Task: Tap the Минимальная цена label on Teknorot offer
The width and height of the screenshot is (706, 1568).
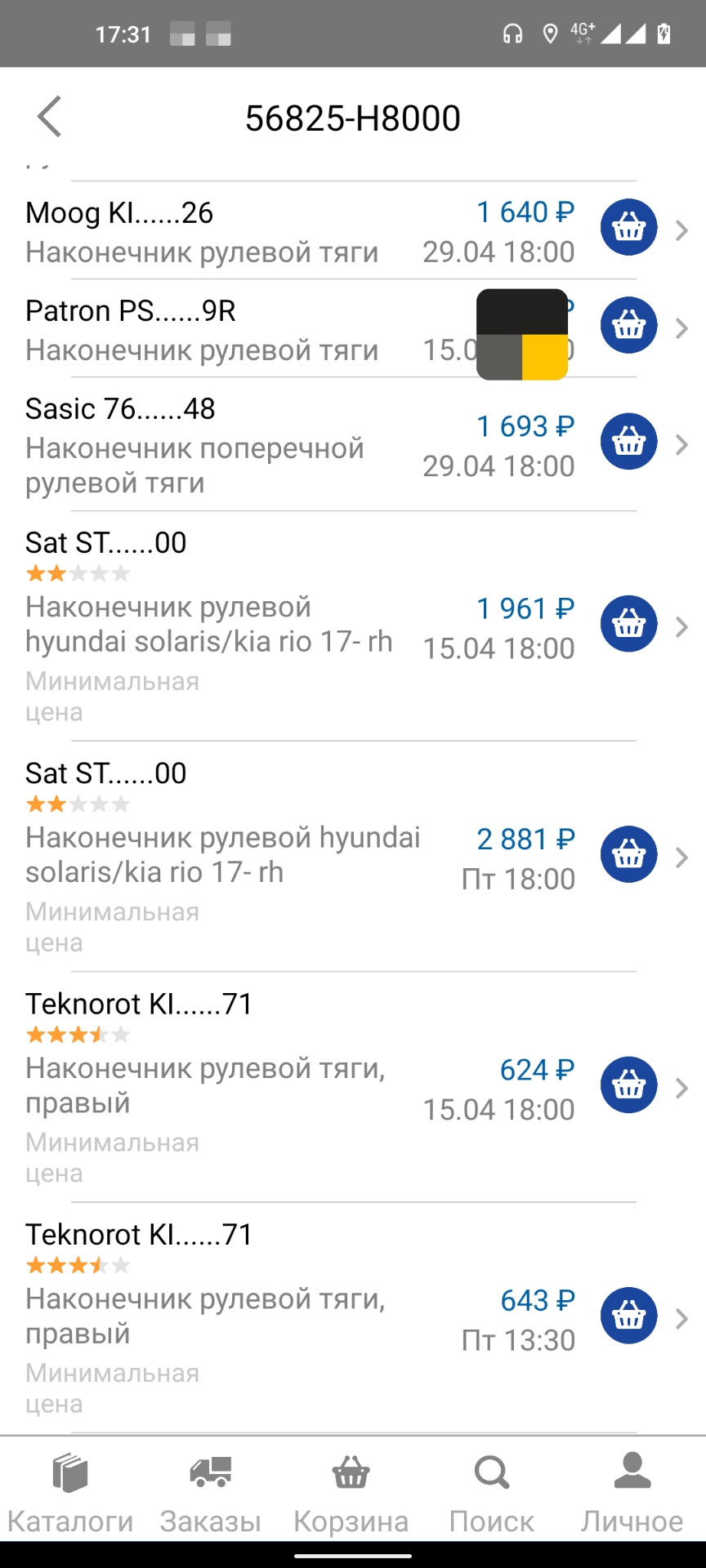Action: (x=113, y=1157)
